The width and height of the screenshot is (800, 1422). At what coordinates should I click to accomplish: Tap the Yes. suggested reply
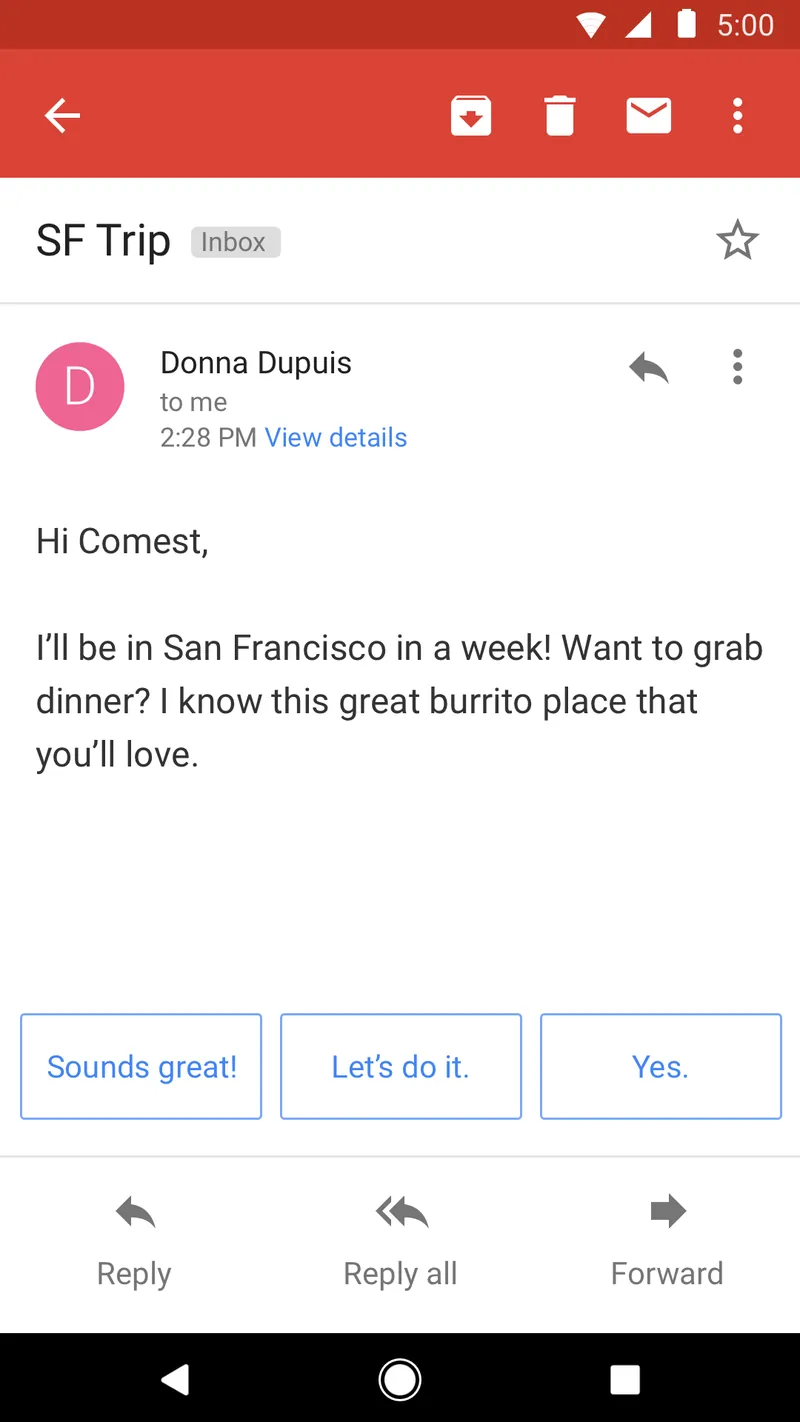point(660,1066)
